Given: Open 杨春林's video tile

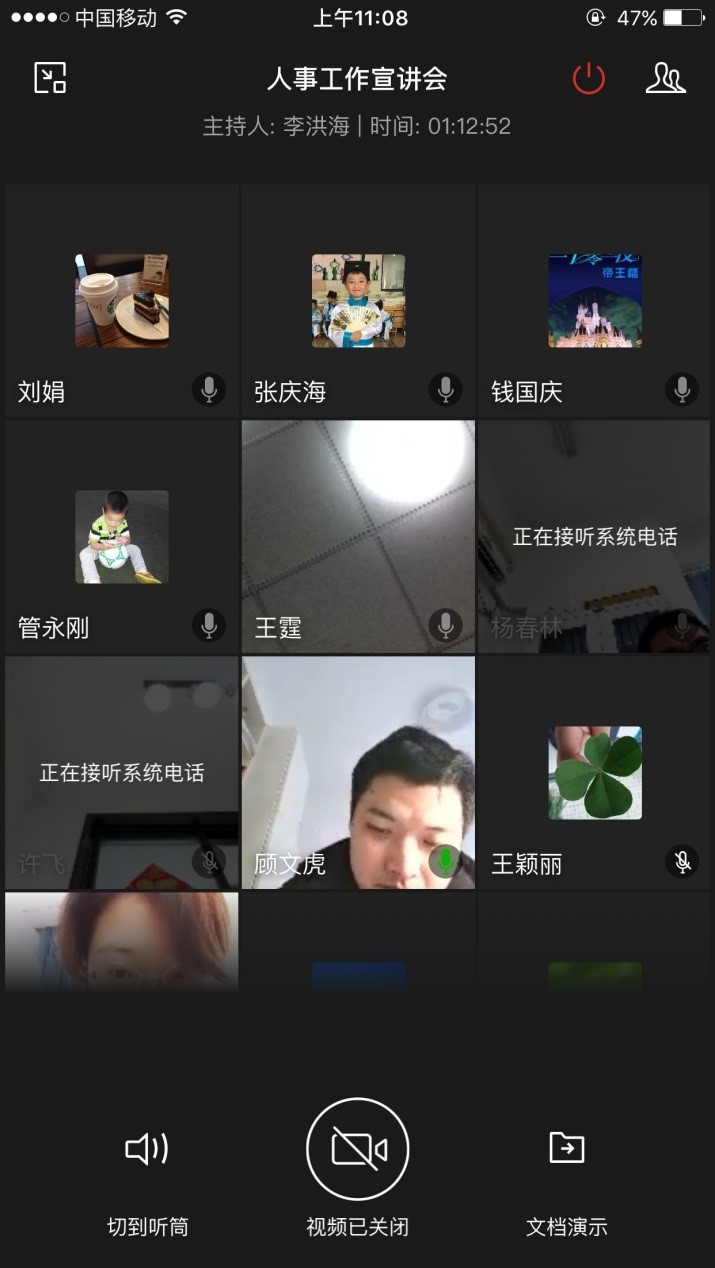Looking at the screenshot, I should click(594, 537).
